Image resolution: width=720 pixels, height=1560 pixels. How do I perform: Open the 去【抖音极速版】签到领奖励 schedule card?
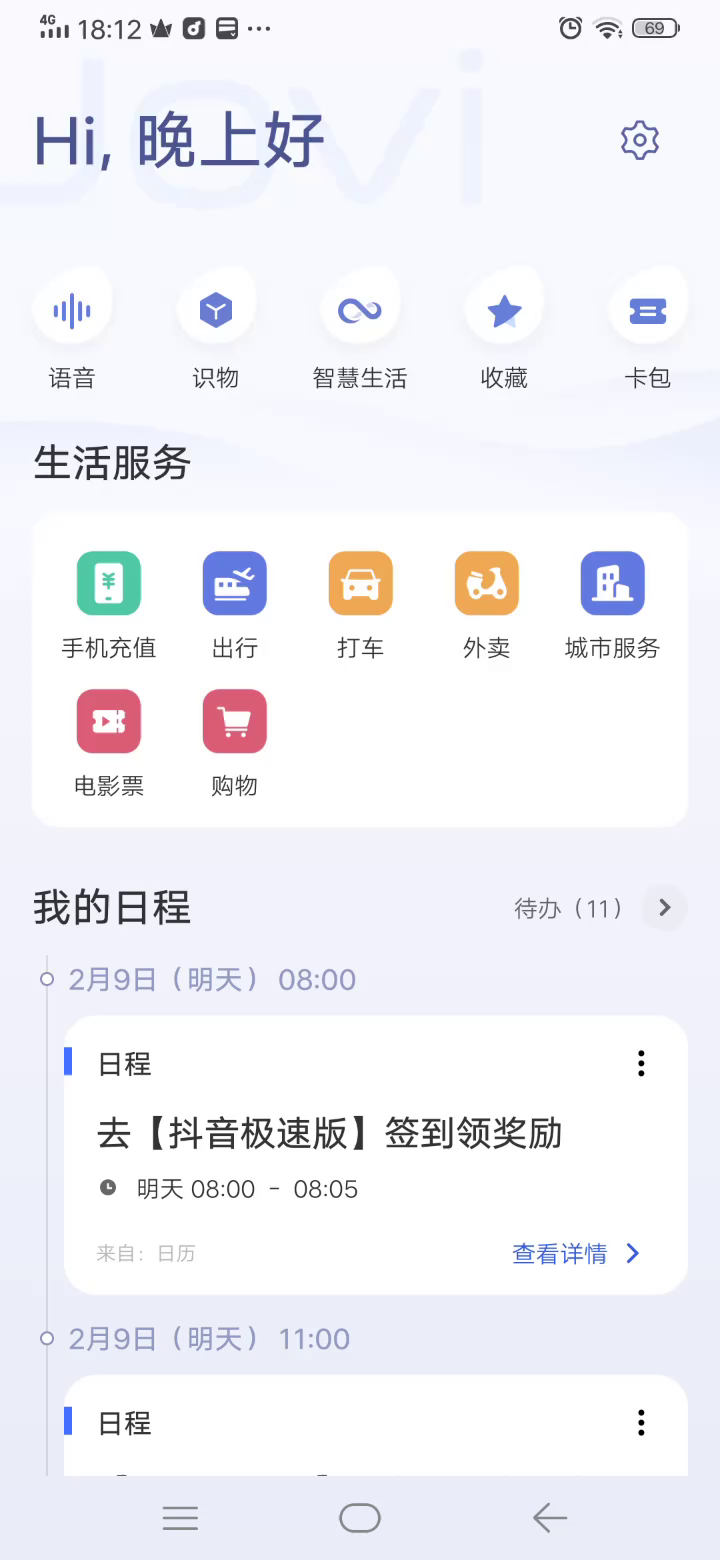point(376,1155)
